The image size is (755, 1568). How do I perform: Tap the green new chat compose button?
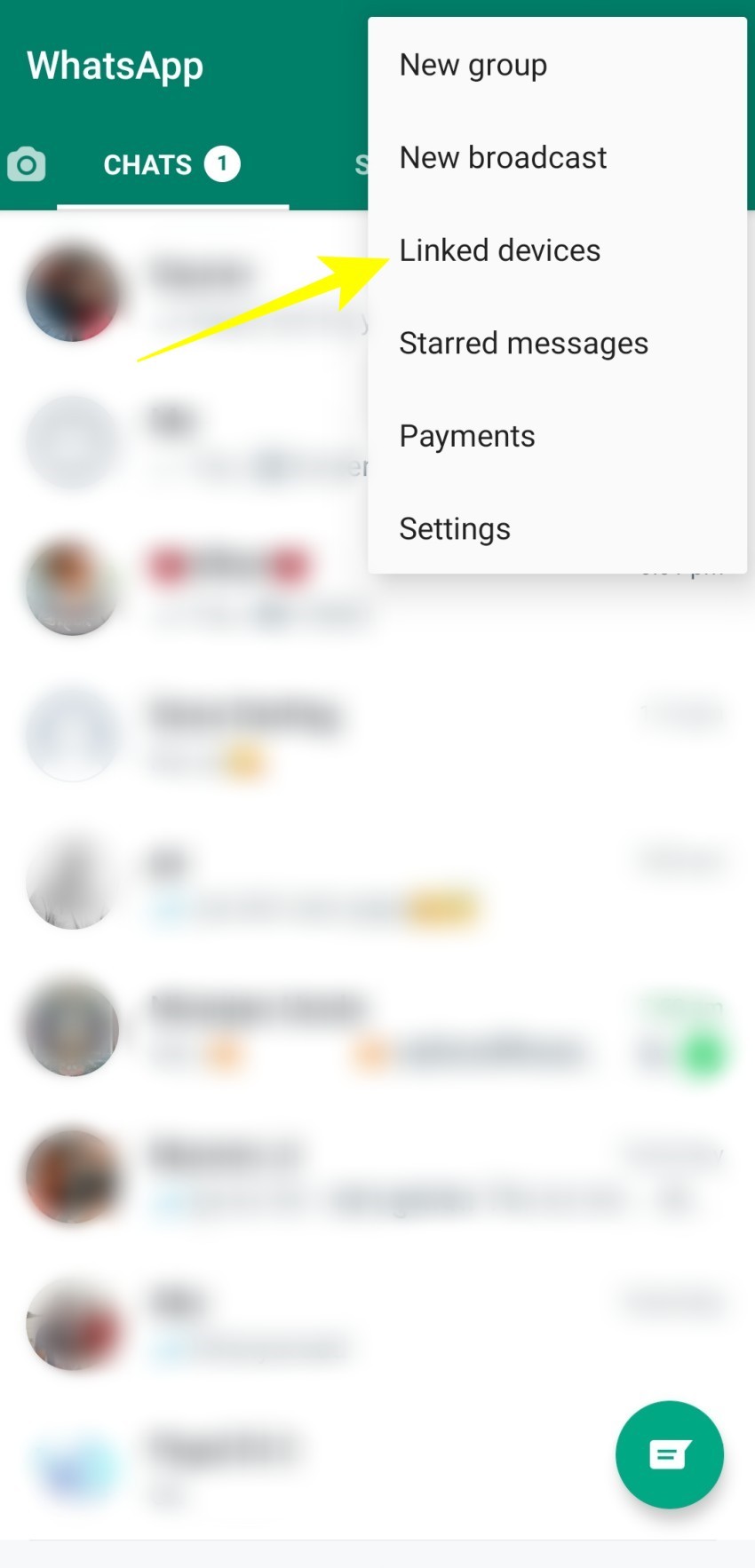670,1454
